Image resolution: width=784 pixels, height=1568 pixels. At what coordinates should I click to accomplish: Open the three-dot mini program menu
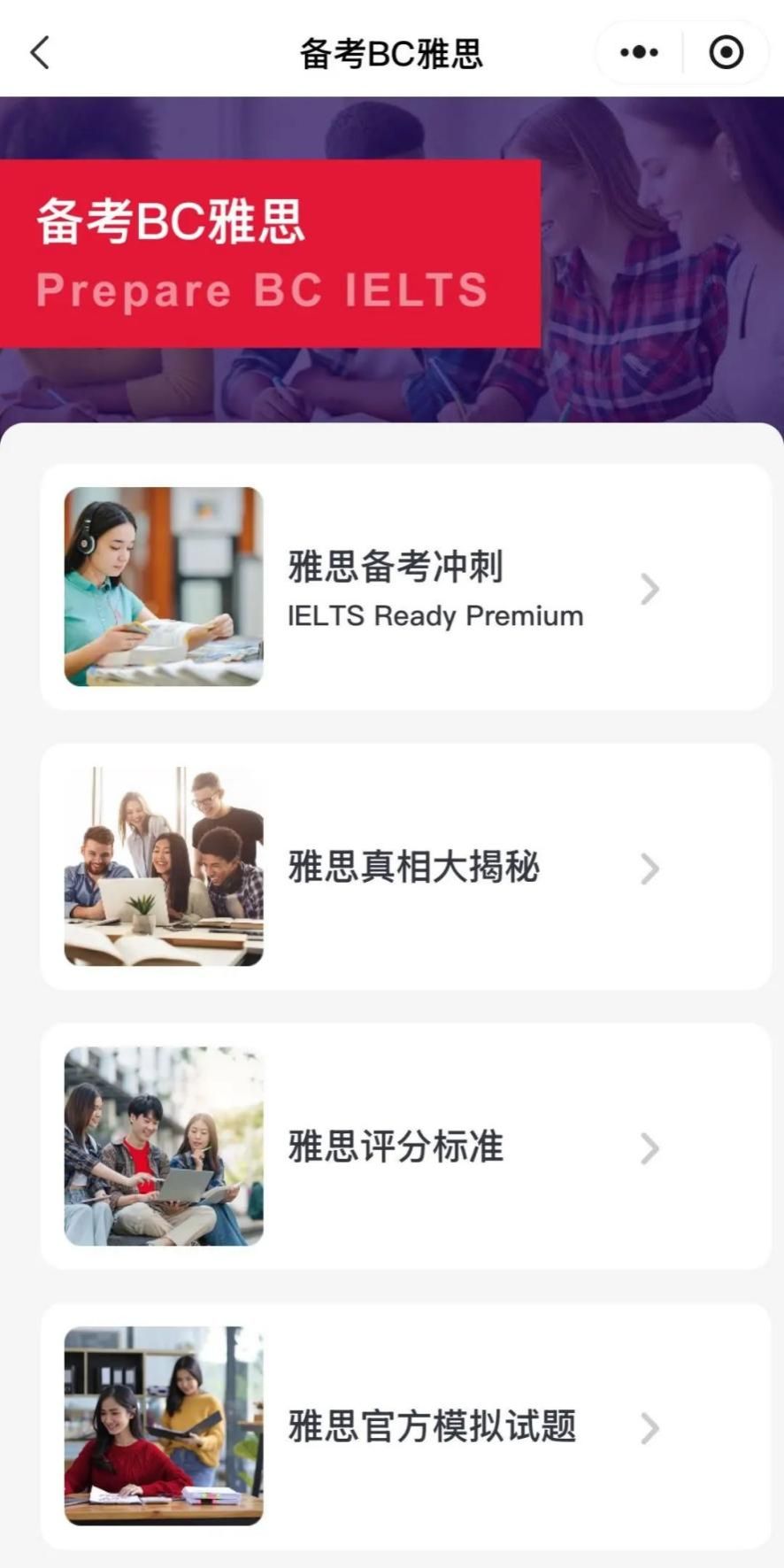[x=639, y=53]
